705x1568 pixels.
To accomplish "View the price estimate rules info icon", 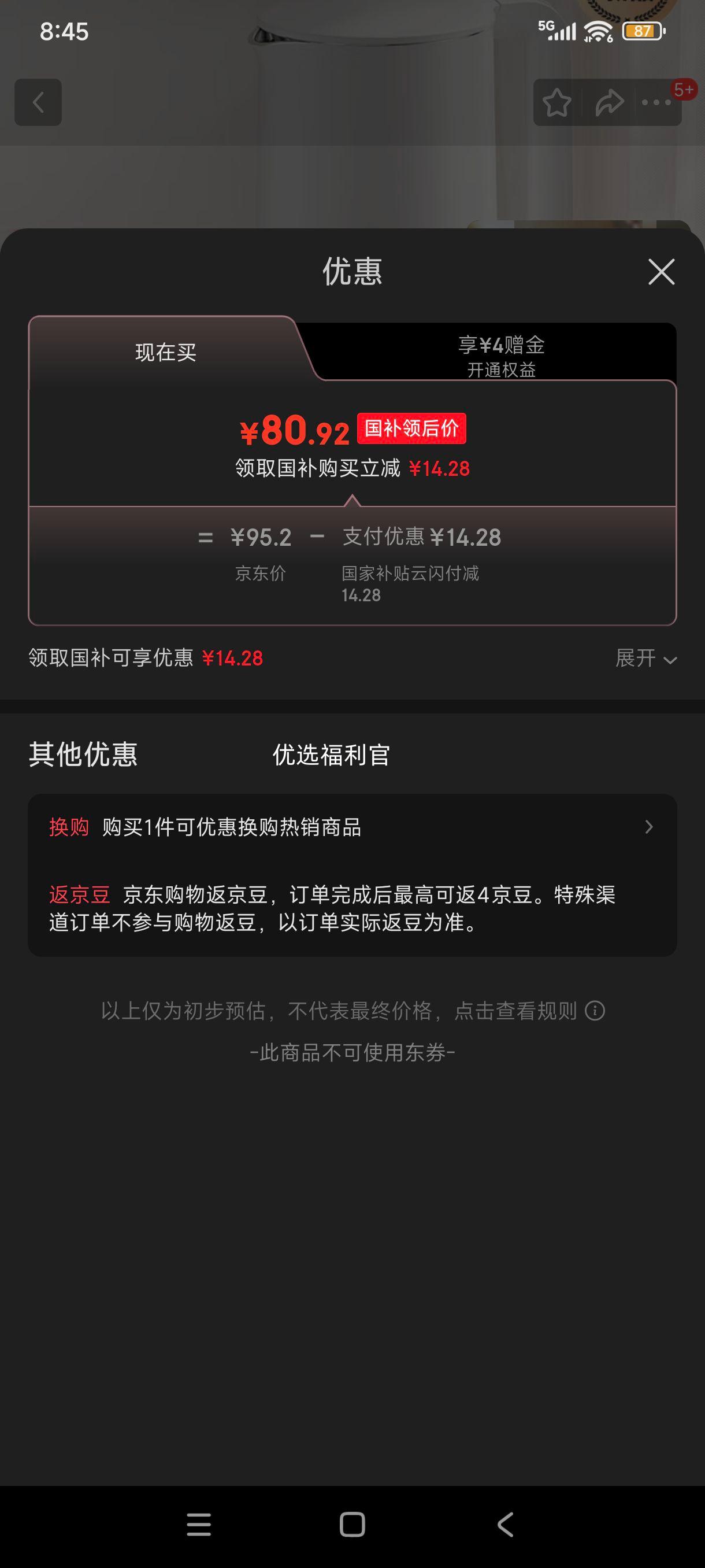I will coord(595,1011).
